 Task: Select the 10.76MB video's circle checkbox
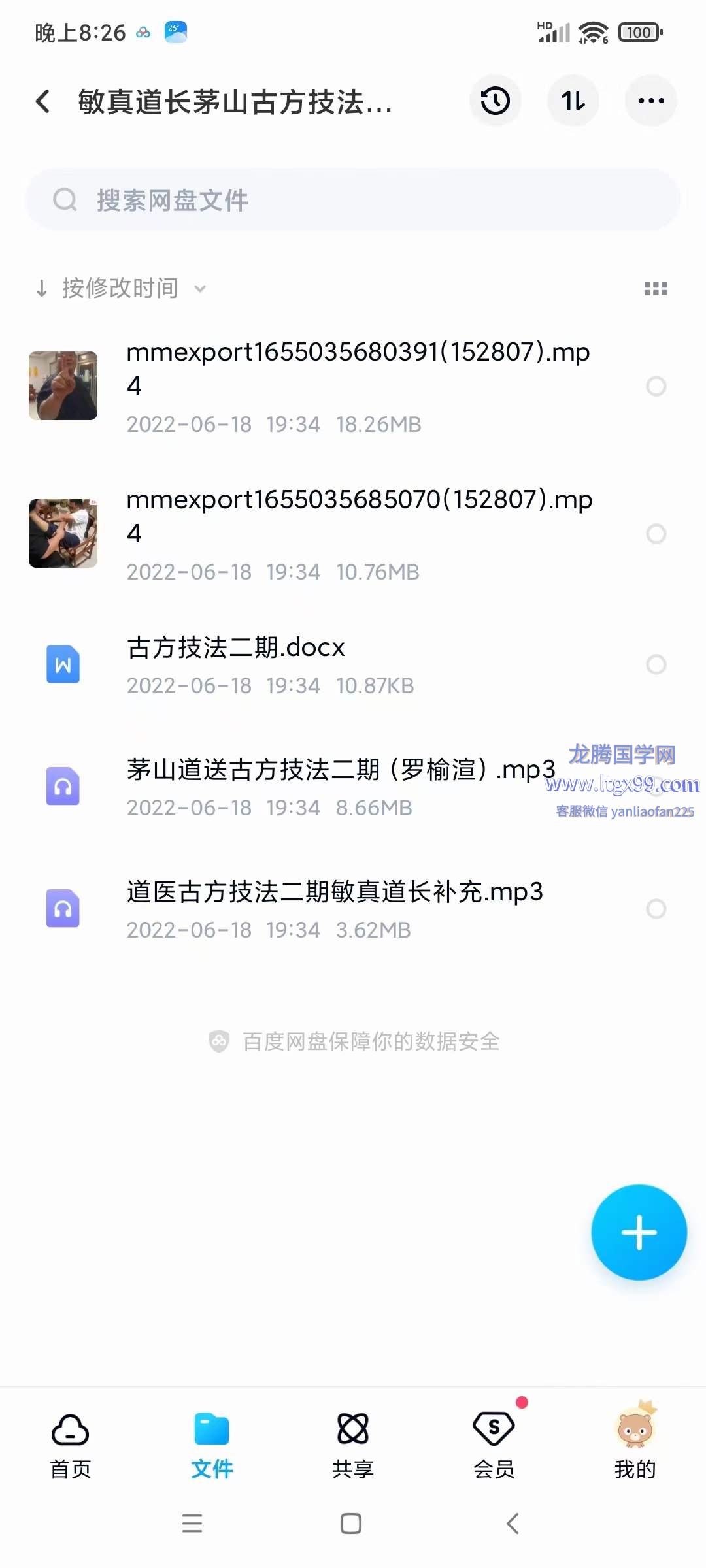[x=656, y=534]
